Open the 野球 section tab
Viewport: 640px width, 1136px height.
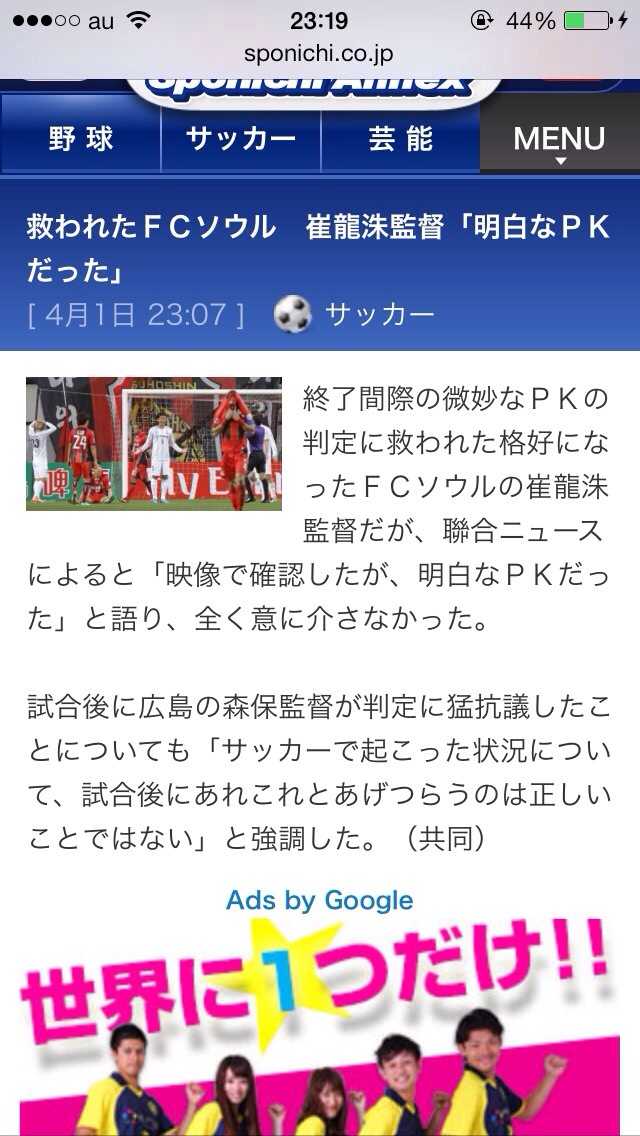[80, 138]
